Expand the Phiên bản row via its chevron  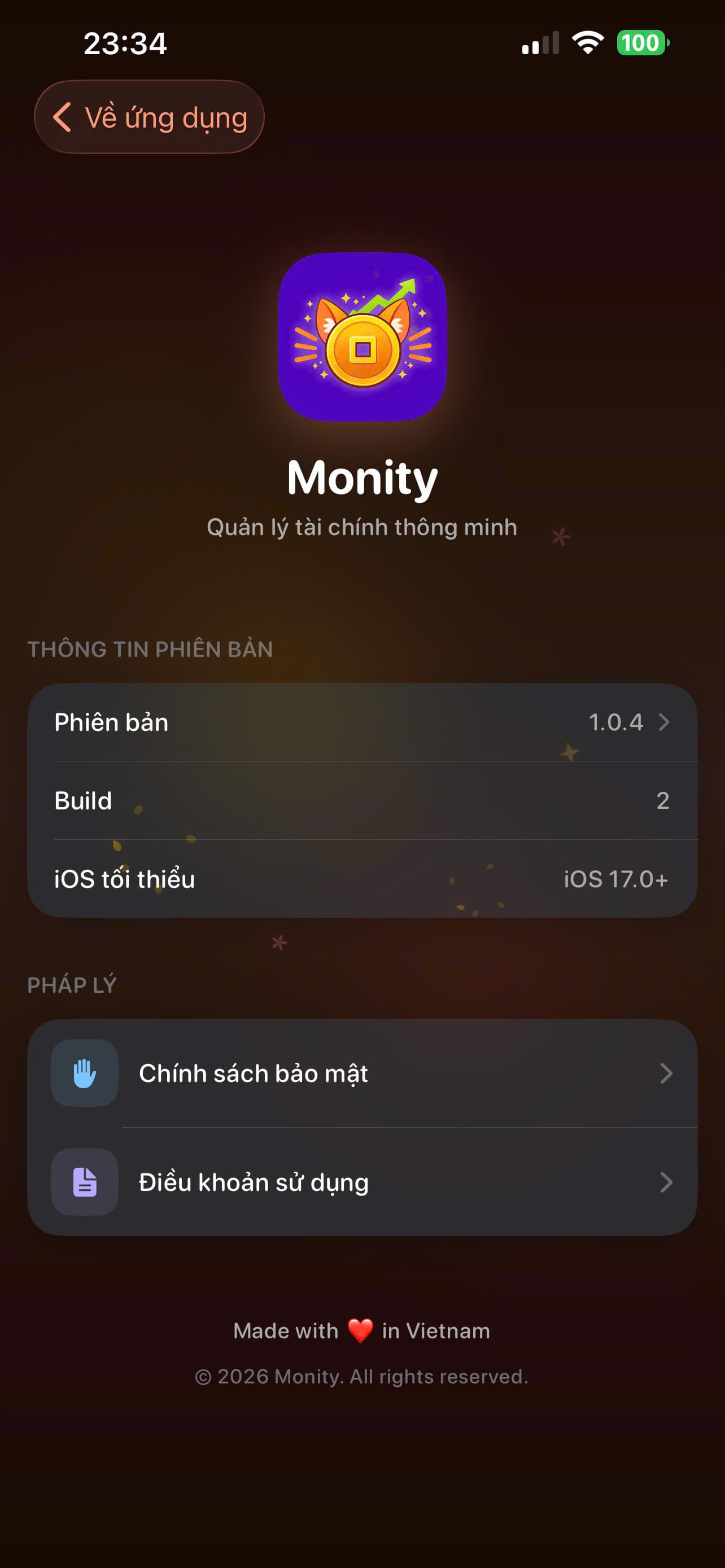pos(663,723)
